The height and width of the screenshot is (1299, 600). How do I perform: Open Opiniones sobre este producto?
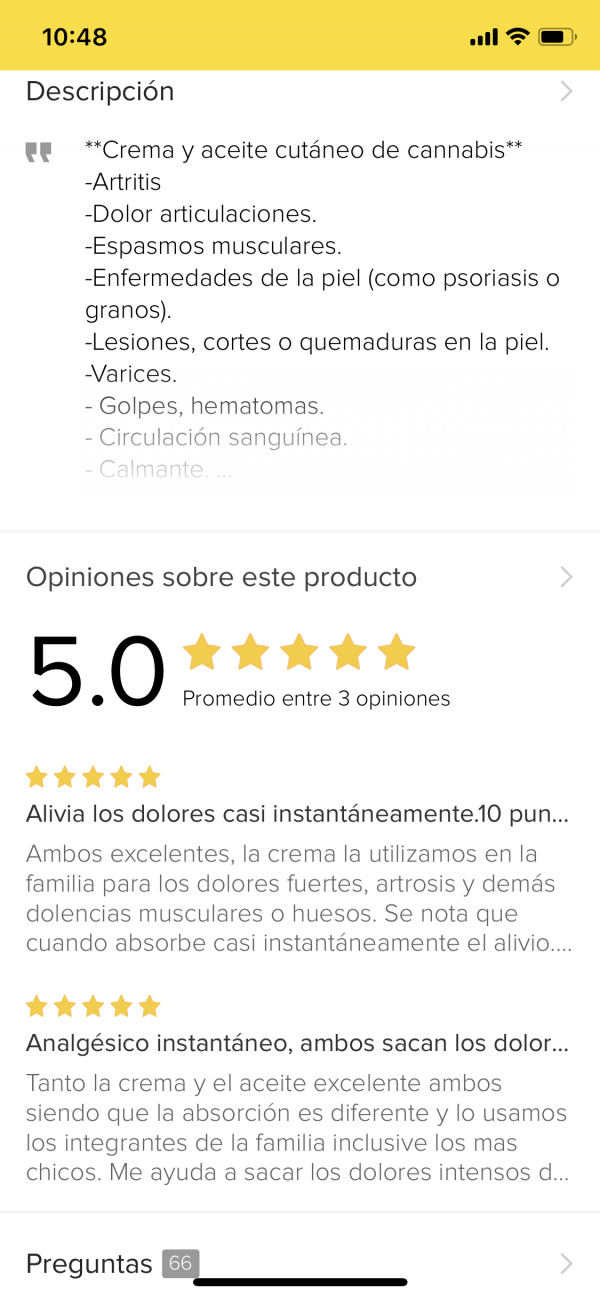pos(300,577)
